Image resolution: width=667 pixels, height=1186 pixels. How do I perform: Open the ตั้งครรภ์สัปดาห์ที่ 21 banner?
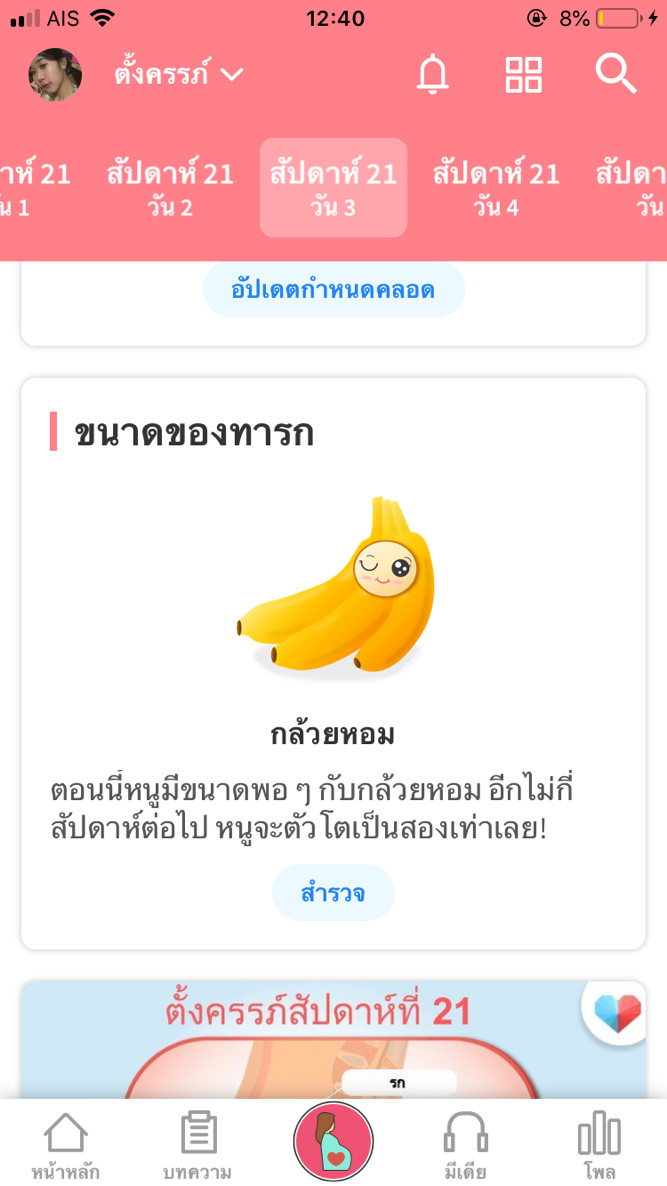(x=320, y=1040)
